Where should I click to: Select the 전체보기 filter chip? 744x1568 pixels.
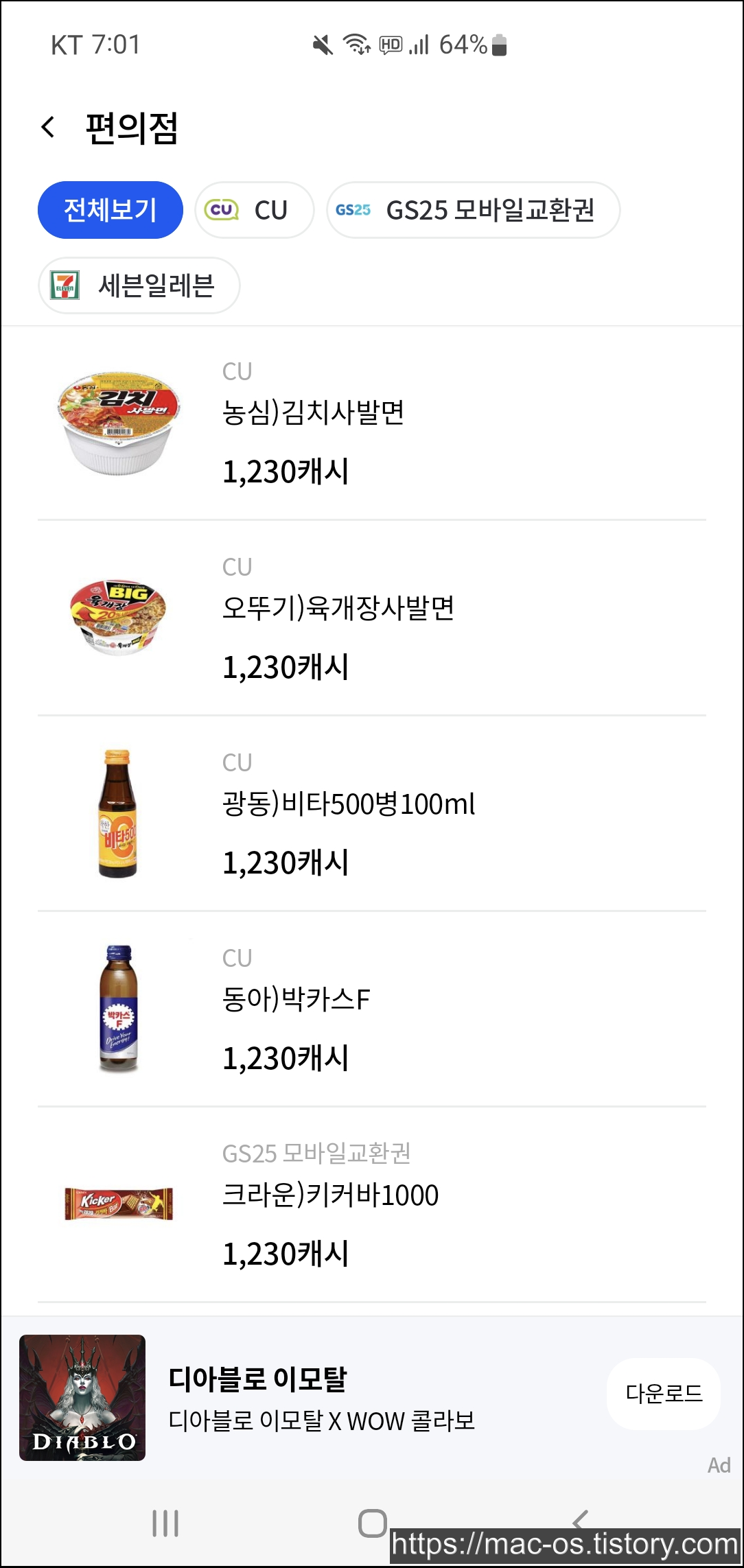tap(110, 210)
